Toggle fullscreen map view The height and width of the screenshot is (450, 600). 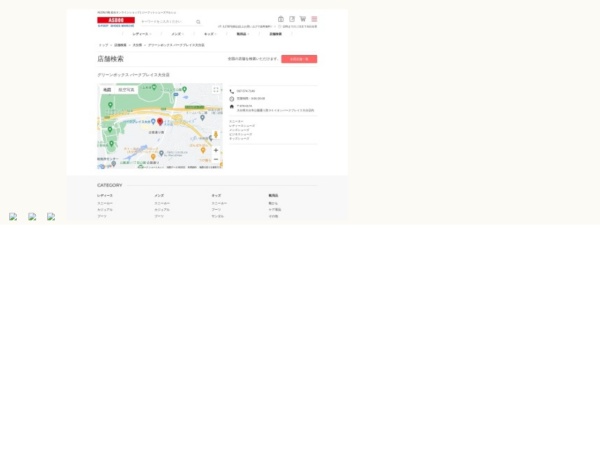point(216,90)
